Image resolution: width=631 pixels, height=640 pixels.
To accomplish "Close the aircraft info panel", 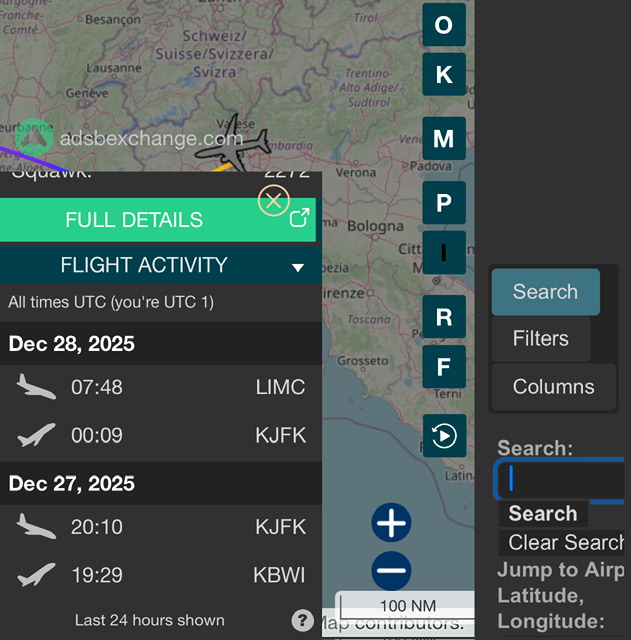I will [274, 200].
